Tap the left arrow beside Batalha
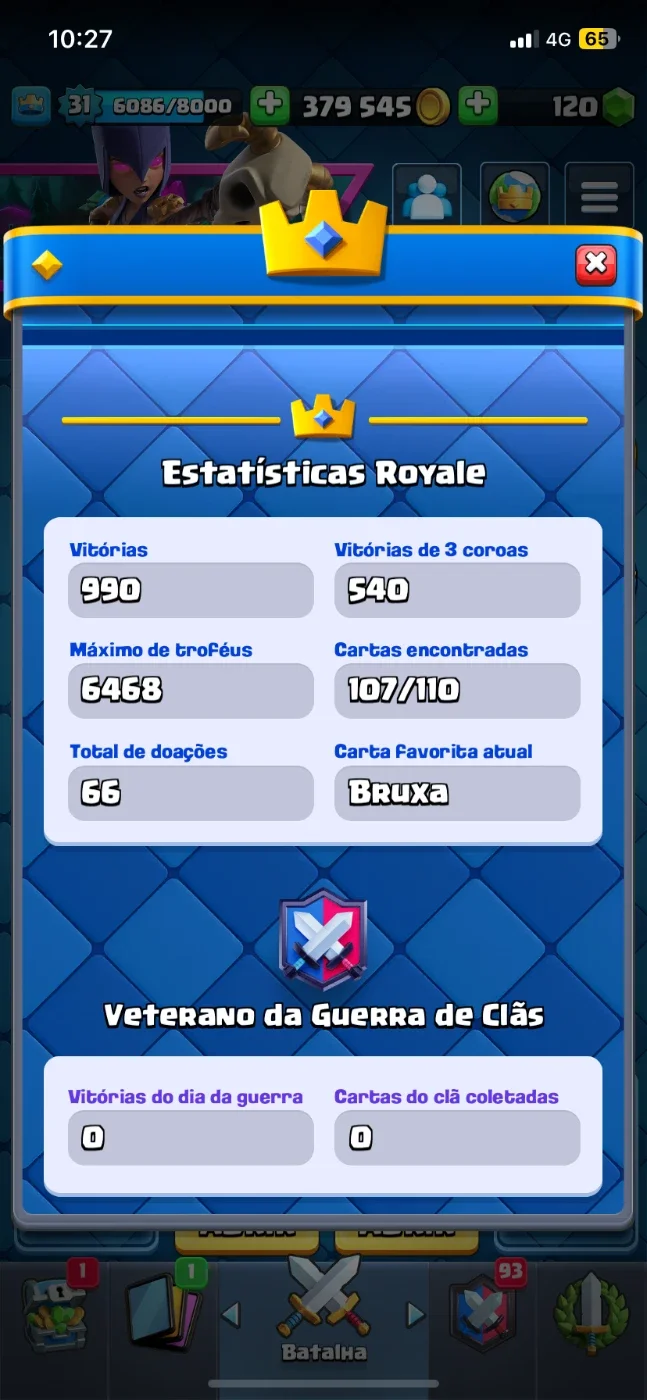The image size is (647, 1400). pyautogui.click(x=231, y=1314)
